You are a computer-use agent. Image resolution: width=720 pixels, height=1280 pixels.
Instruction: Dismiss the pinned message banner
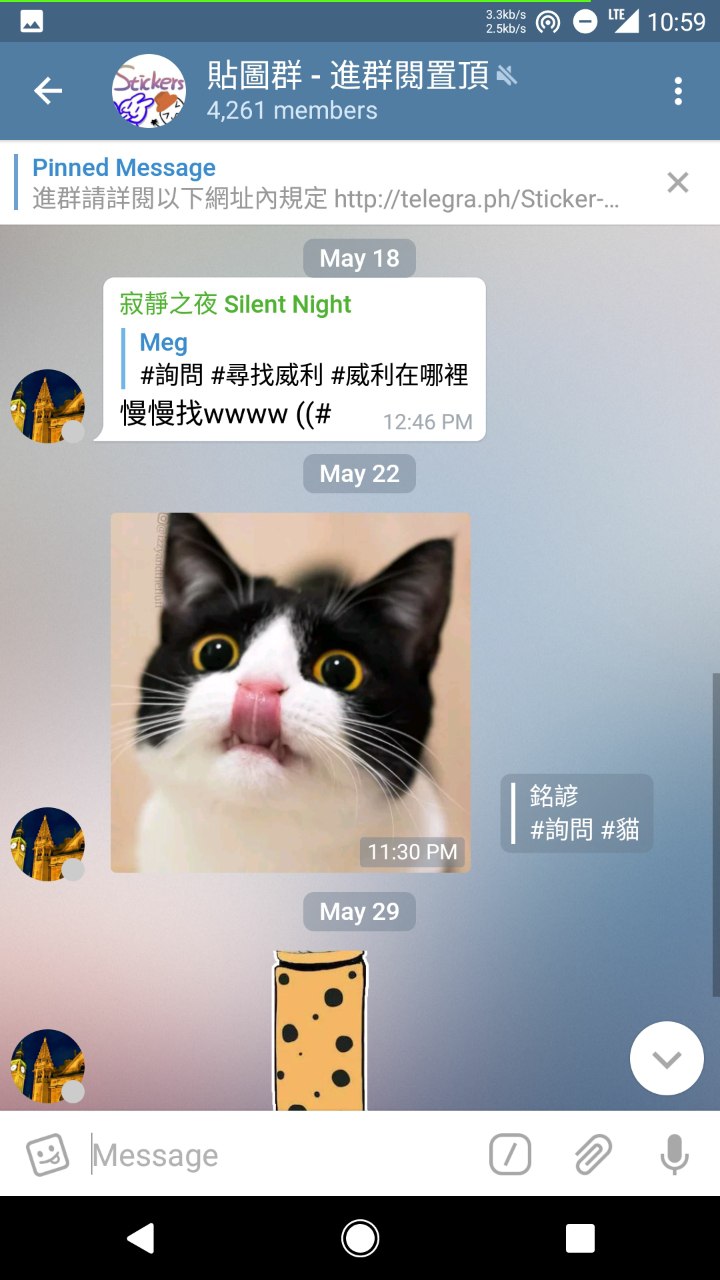coord(678,182)
